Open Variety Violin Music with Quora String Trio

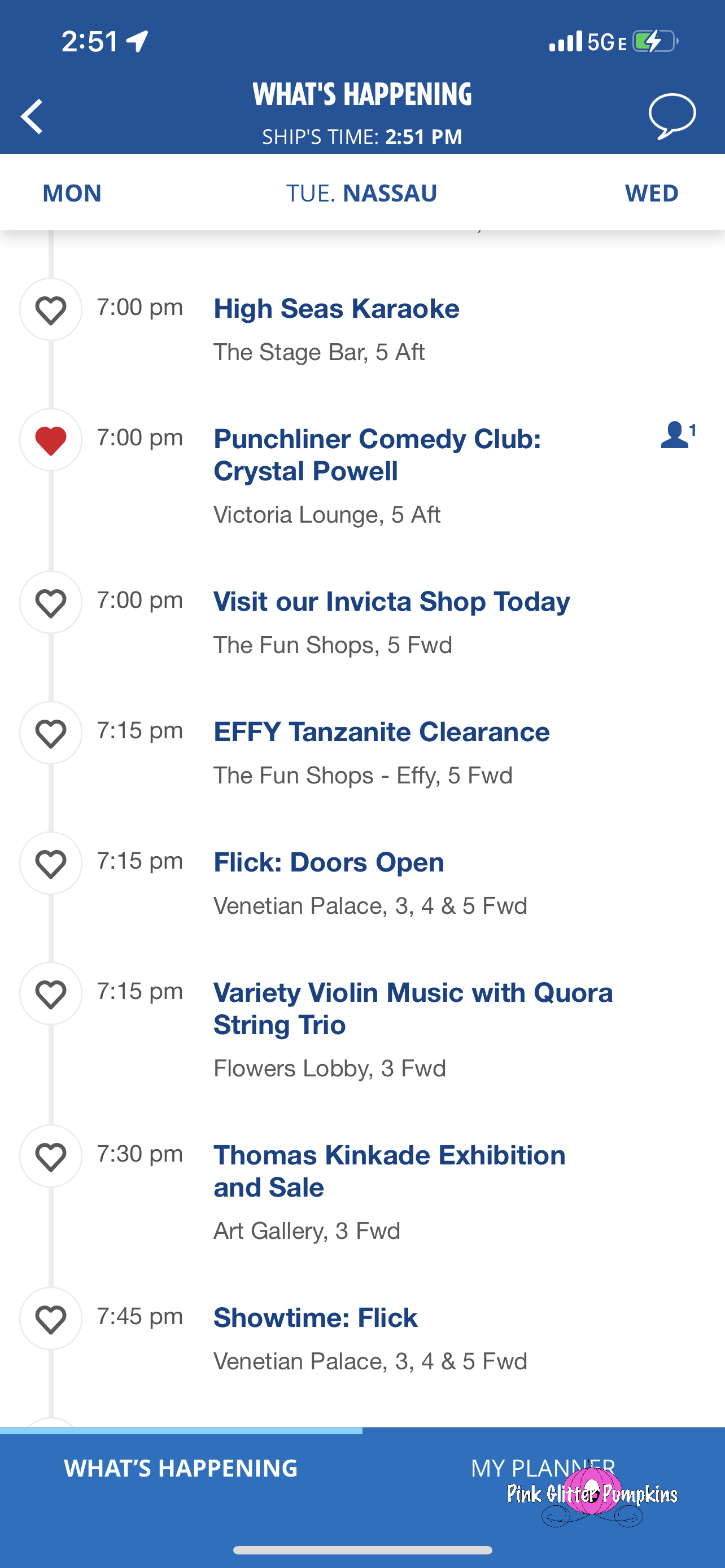(x=413, y=1009)
